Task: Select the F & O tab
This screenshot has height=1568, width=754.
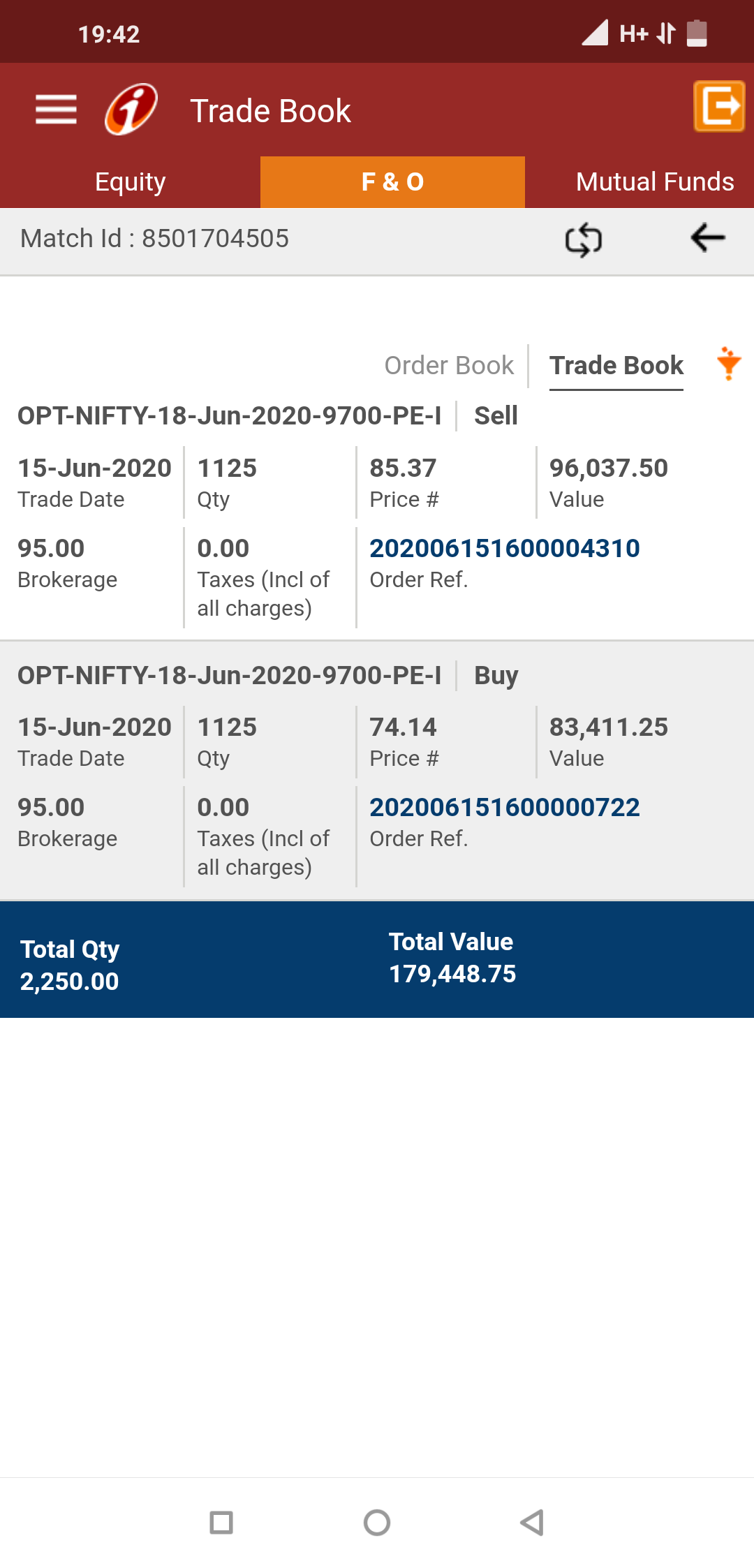Action: coord(392,182)
